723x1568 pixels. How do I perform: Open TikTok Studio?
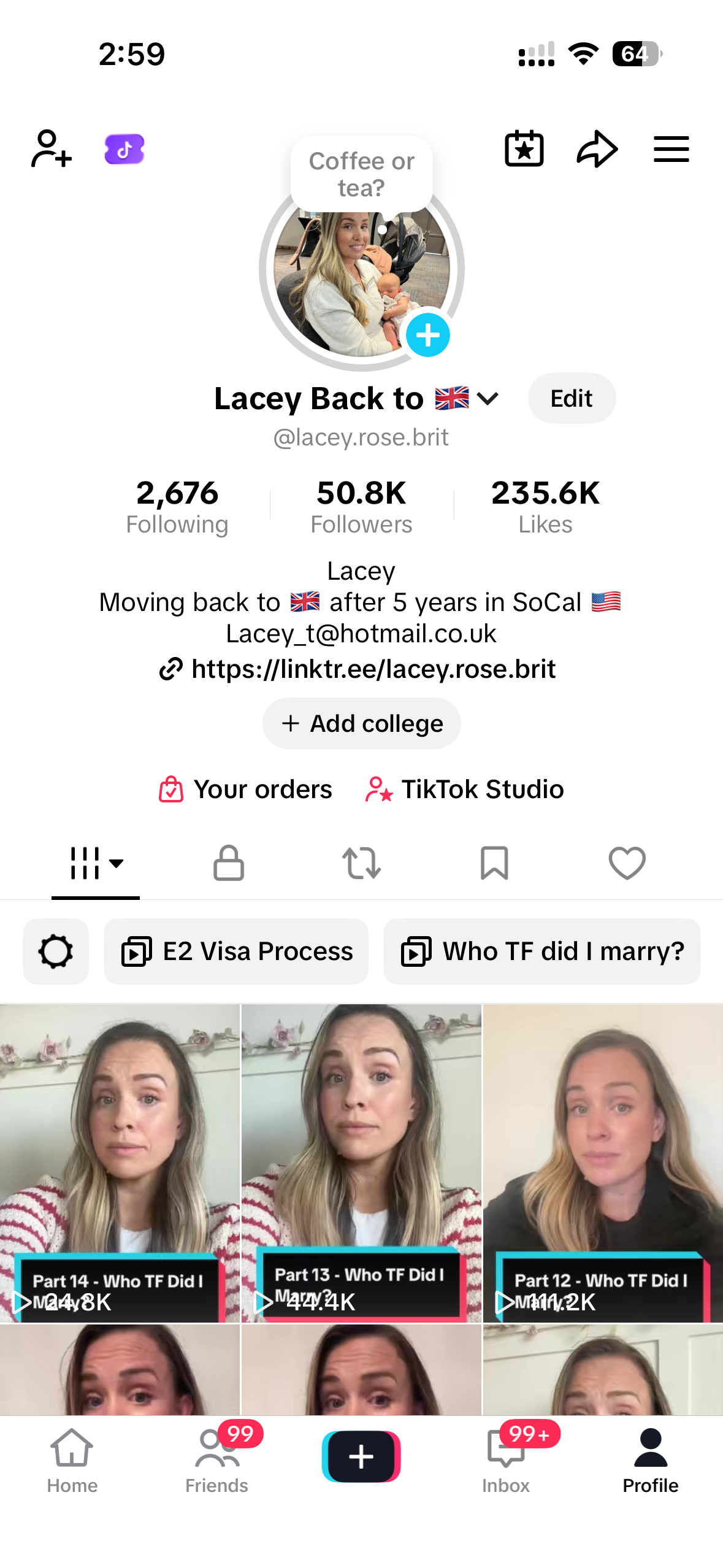[465, 790]
